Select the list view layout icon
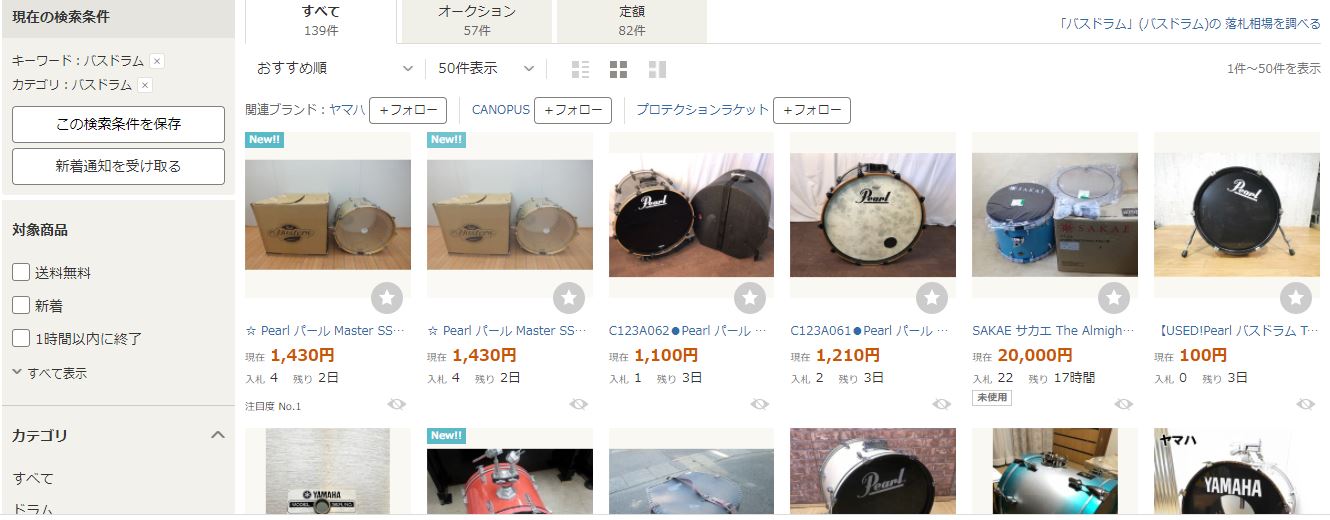The width and height of the screenshot is (1330, 520). click(580, 69)
